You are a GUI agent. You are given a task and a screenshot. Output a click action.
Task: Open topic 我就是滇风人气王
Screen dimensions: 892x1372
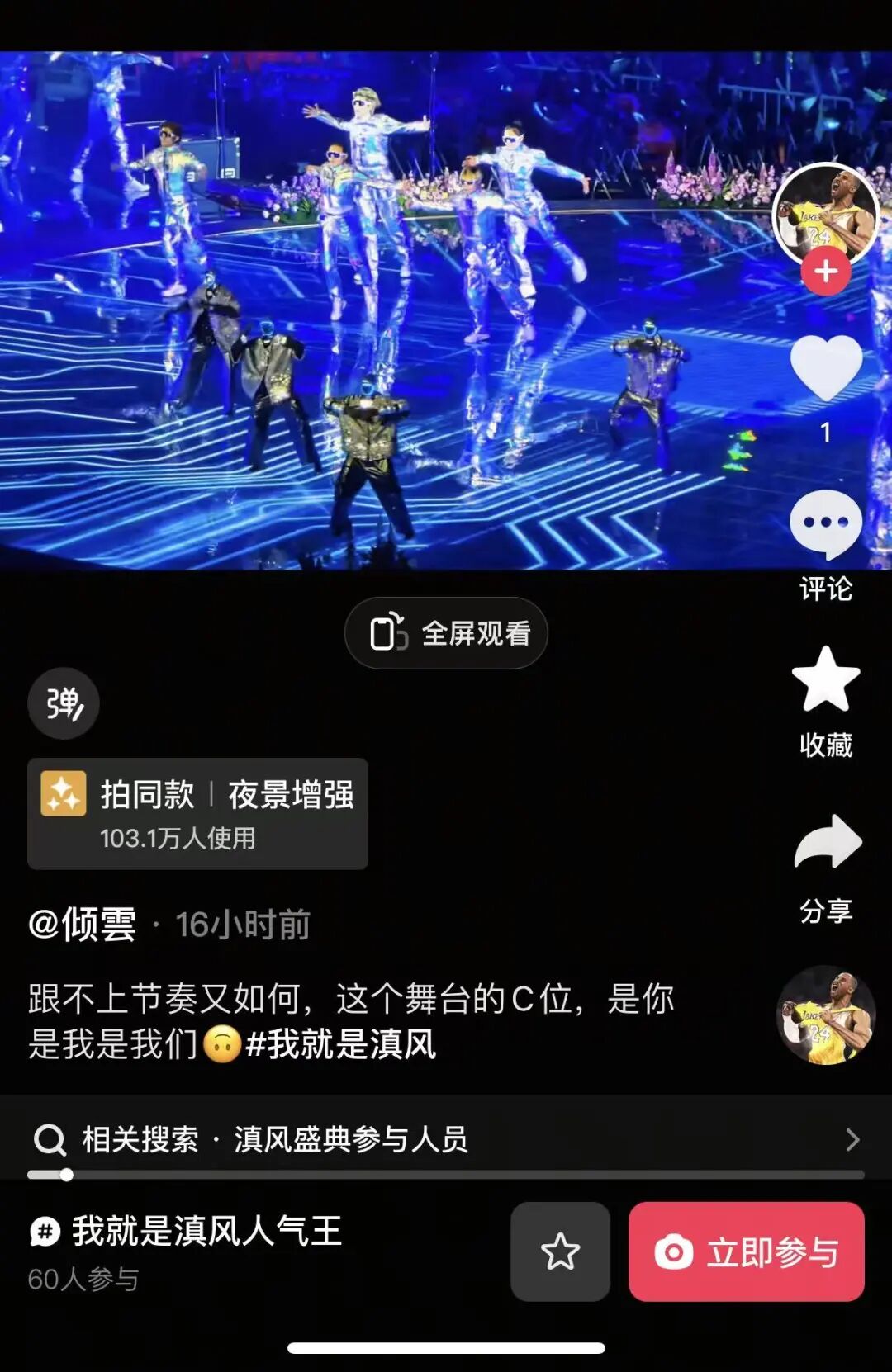tap(206, 1232)
